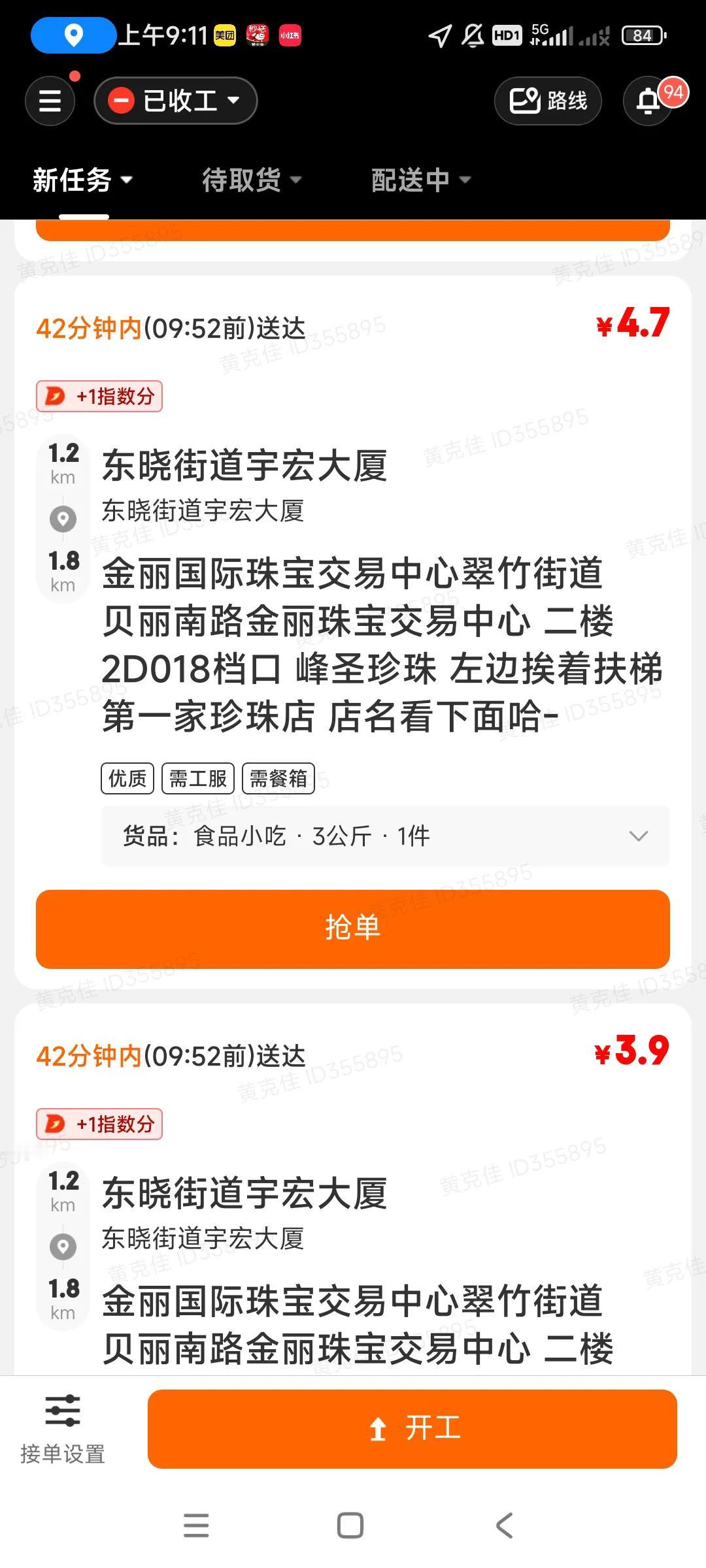Toggle work status by tapping 已收工
Viewport: 706px width, 1568px height.
tap(175, 99)
